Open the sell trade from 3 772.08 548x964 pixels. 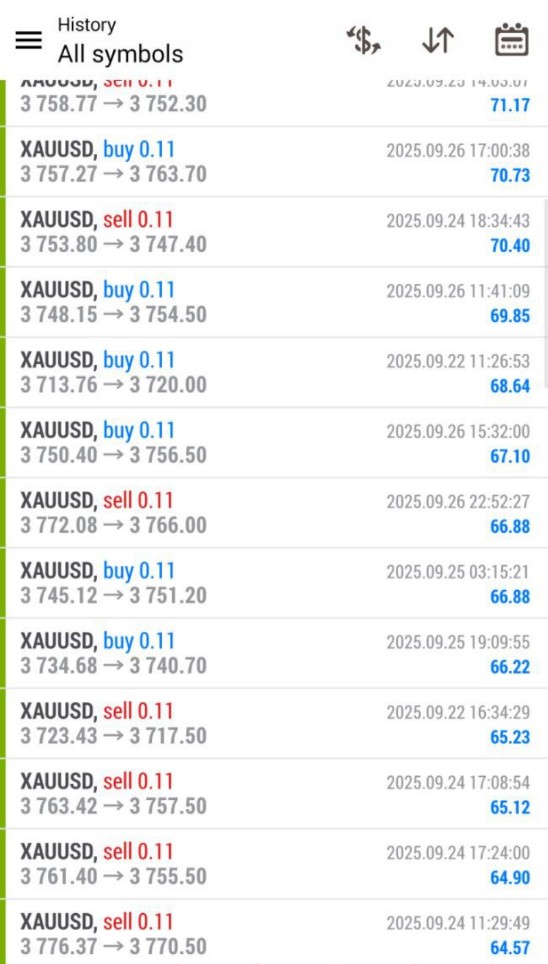click(x=274, y=512)
